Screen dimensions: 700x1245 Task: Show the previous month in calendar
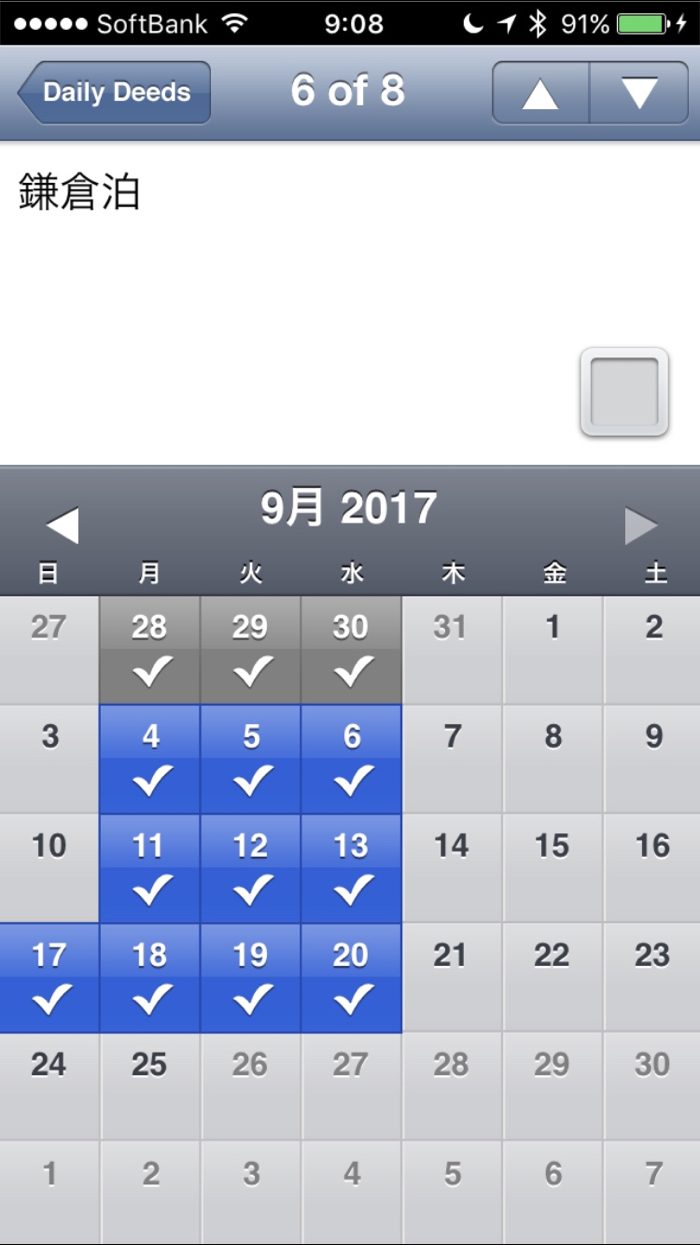[62, 525]
